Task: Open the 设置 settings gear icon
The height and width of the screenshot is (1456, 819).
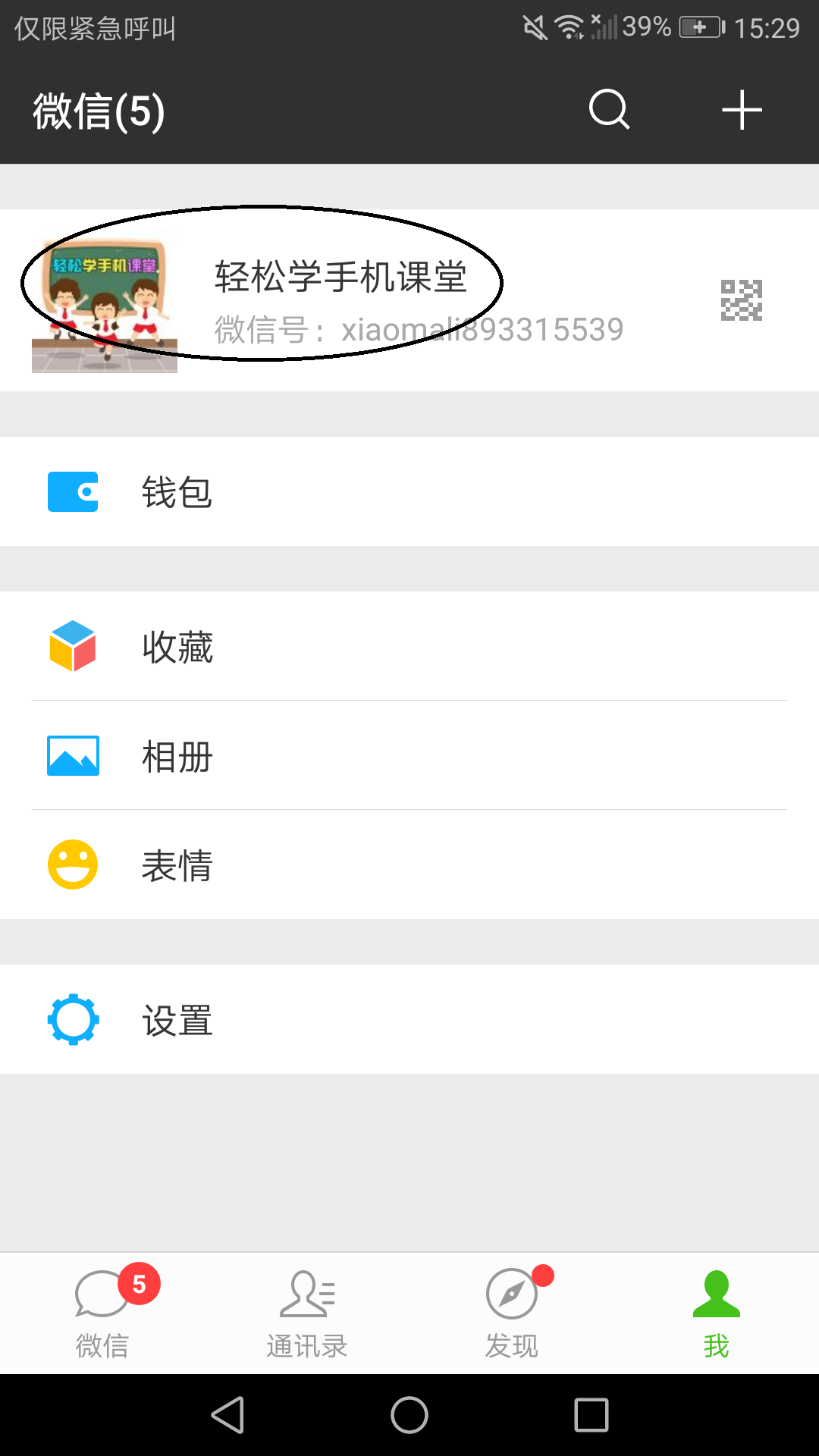Action: click(x=74, y=1020)
